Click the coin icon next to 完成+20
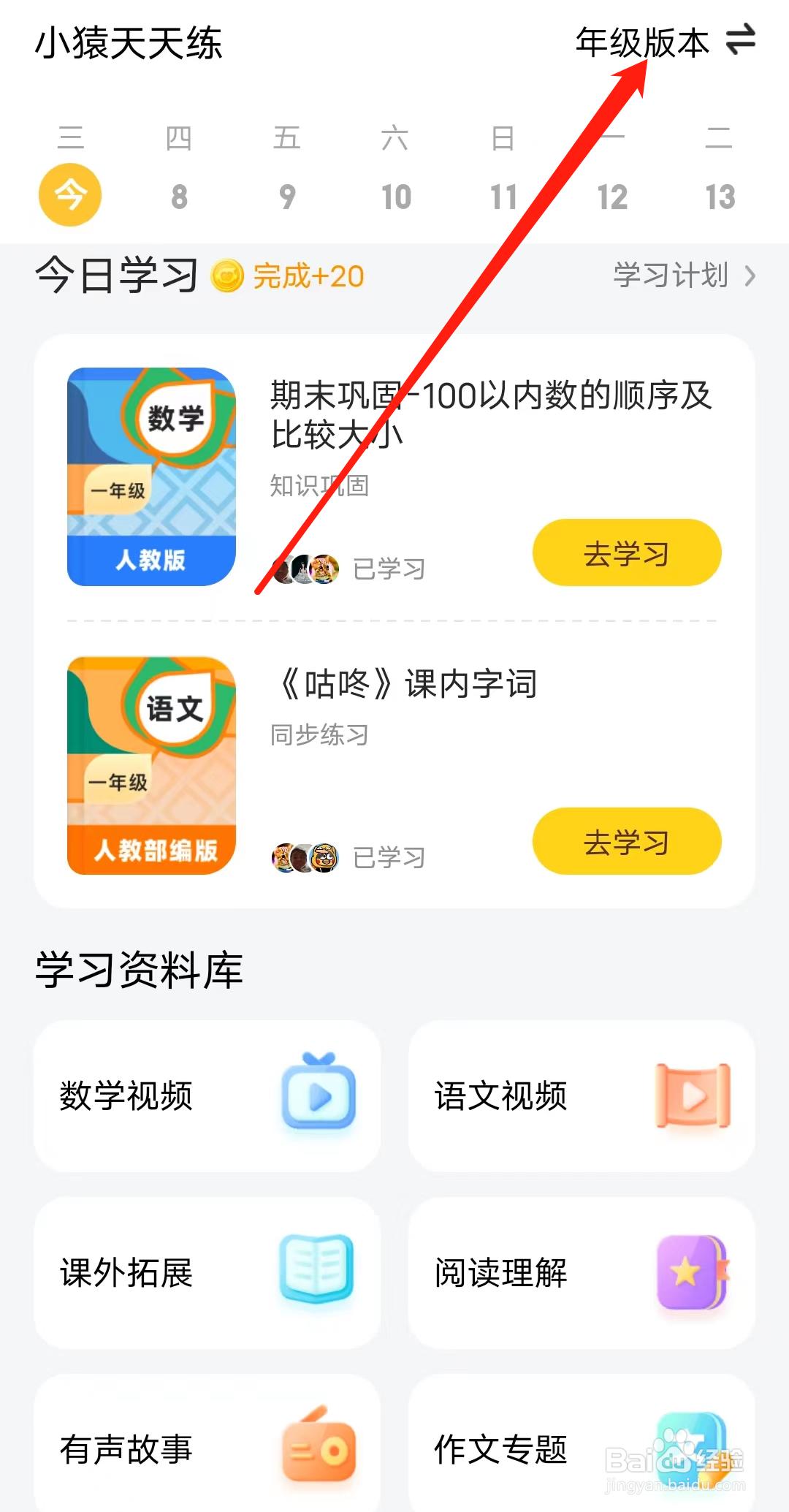The width and height of the screenshot is (789, 1512). [228, 276]
